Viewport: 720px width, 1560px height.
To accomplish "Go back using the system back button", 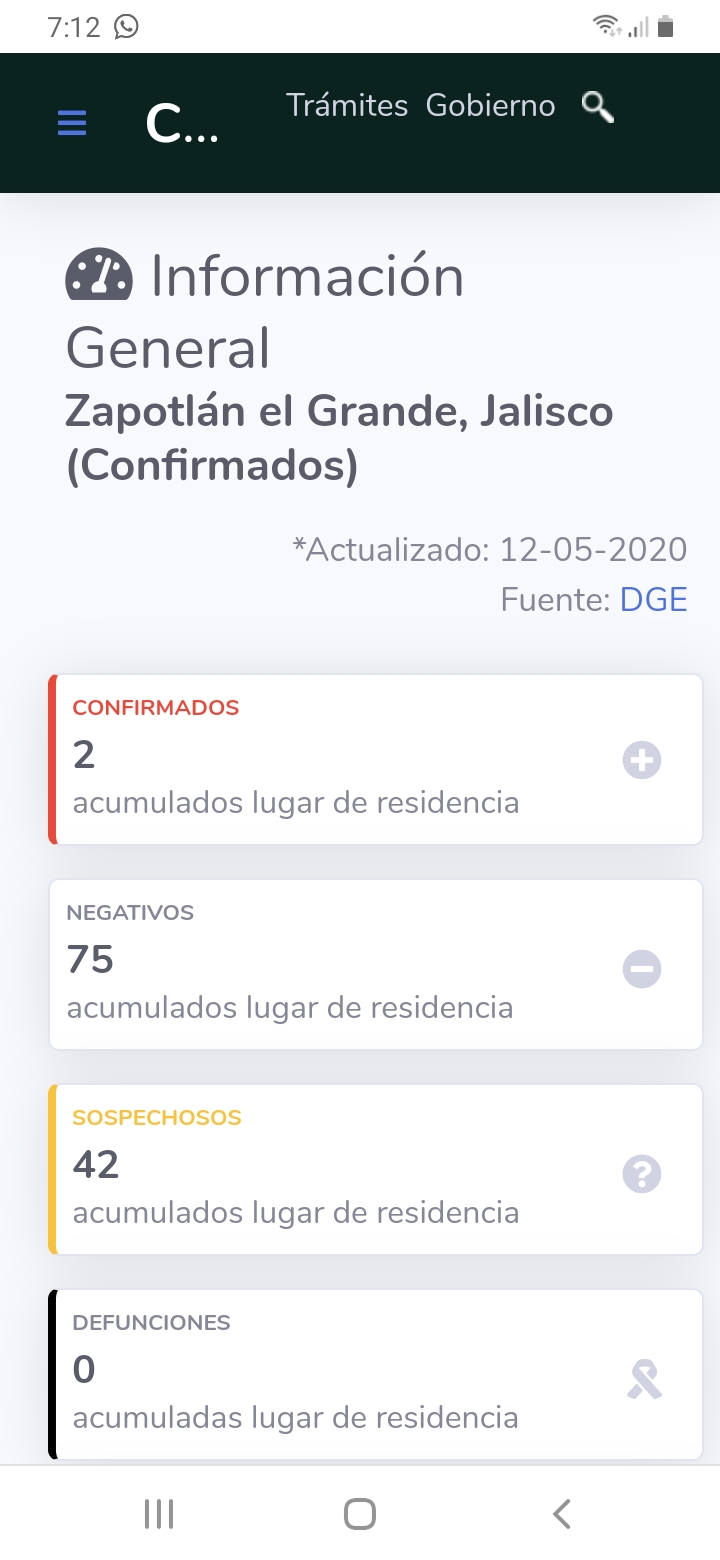I will [562, 1514].
